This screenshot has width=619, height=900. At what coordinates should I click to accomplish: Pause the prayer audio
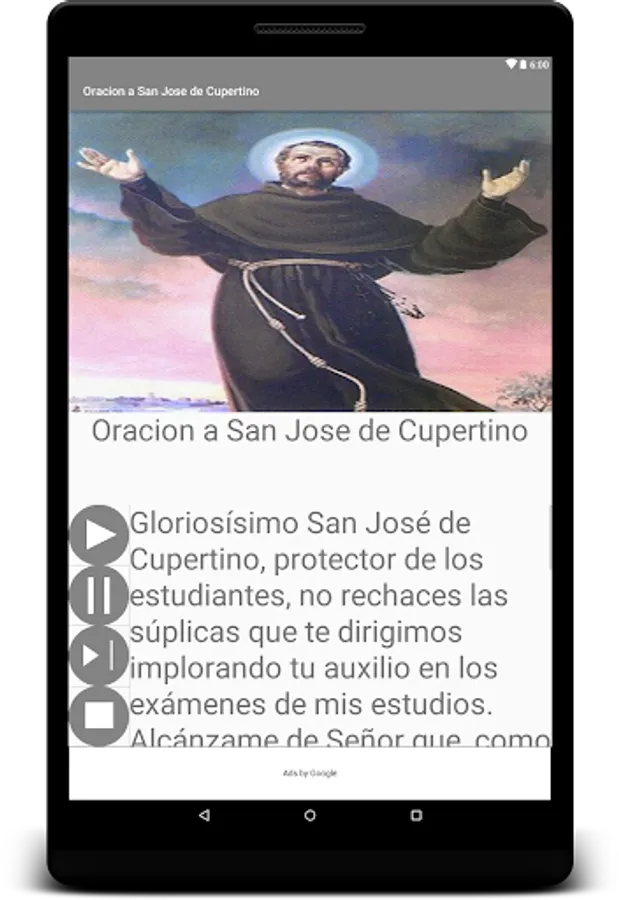coord(99,596)
